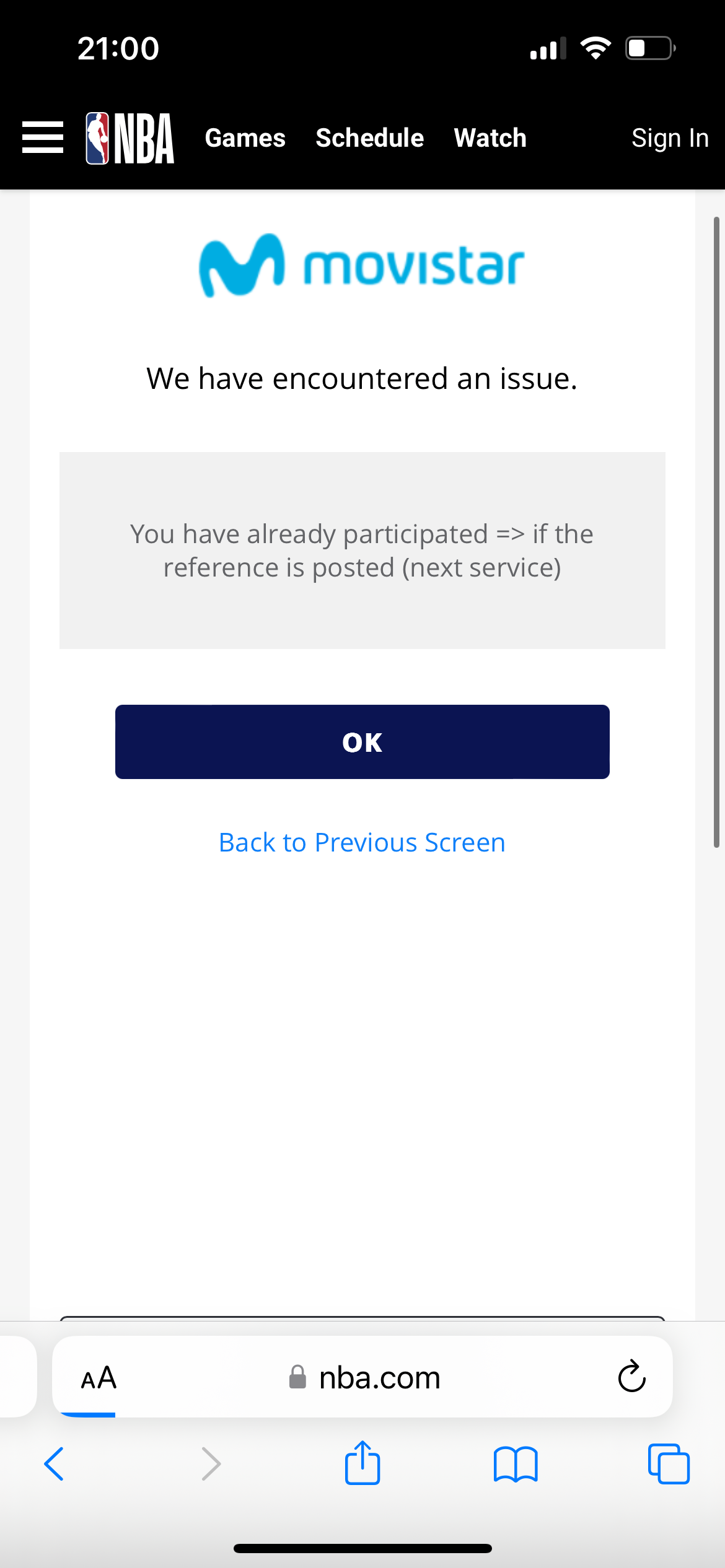Go to NBA home via logo
725x1568 pixels.
click(130, 138)
